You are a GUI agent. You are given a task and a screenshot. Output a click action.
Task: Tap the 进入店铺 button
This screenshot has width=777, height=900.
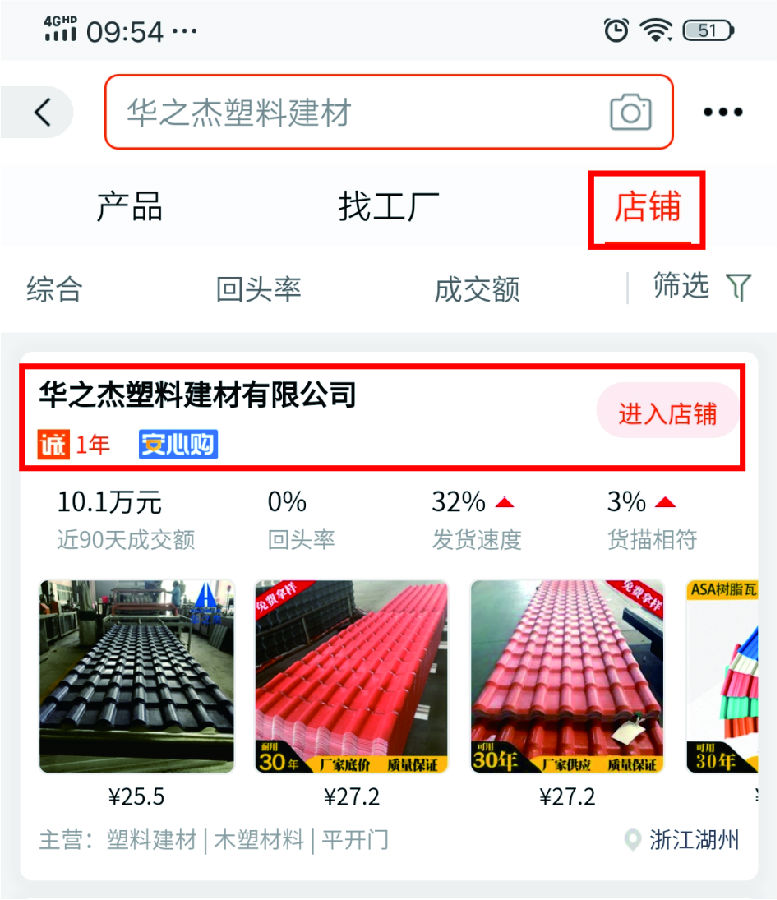coord(667,413)
